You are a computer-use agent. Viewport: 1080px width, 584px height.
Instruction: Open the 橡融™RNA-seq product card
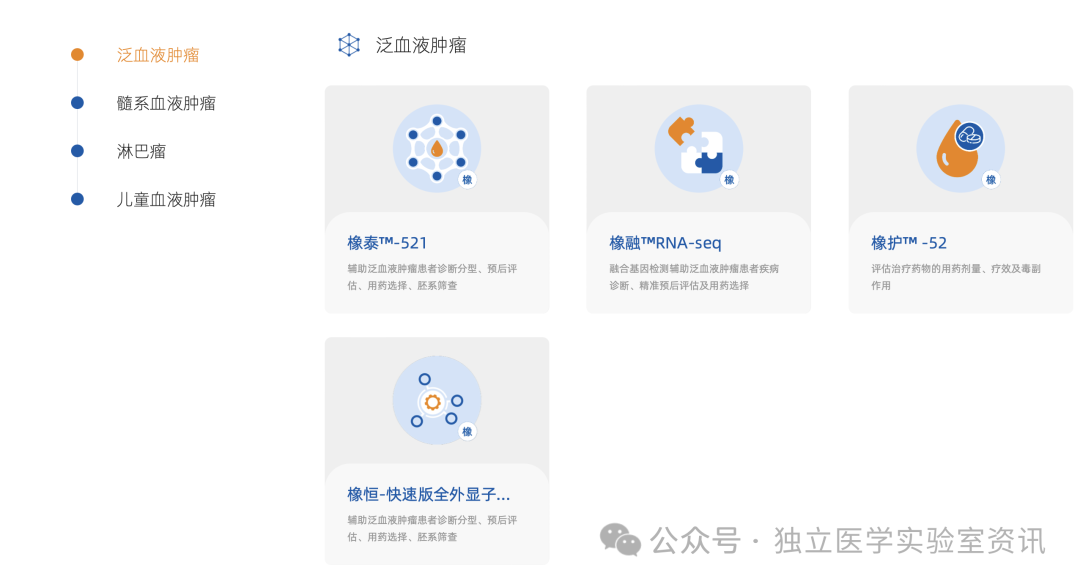click(x=698, y=199)
